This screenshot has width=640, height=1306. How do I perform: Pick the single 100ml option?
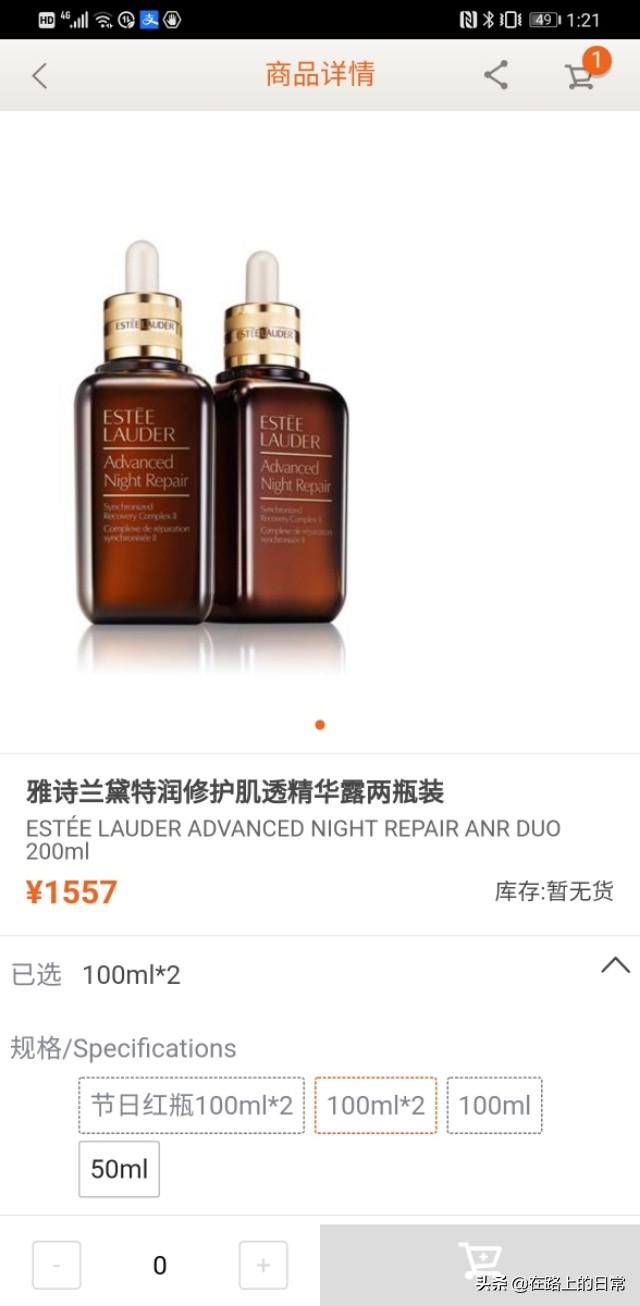[494, 1105]
